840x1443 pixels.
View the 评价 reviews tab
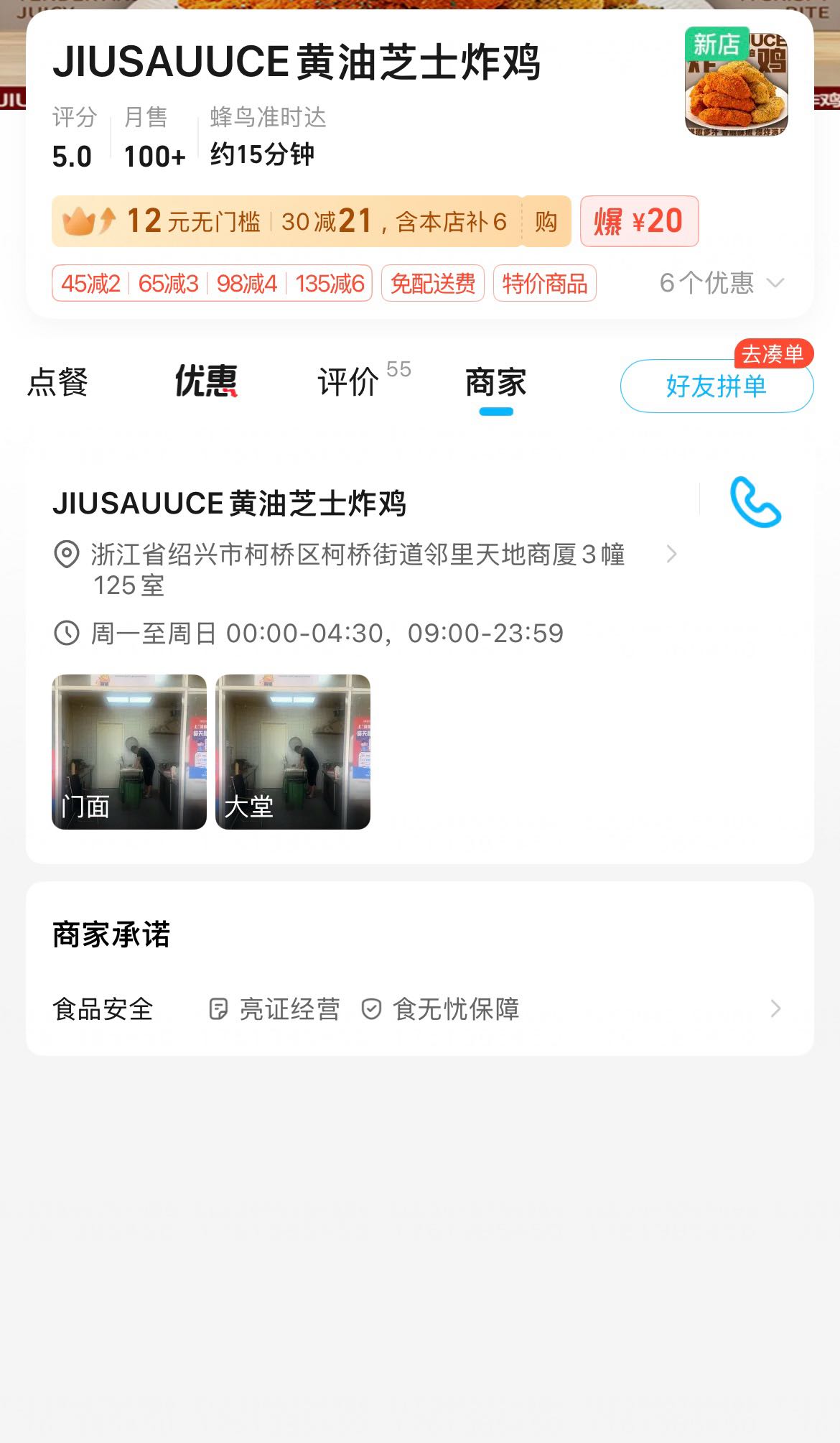[x=349, y=381]
